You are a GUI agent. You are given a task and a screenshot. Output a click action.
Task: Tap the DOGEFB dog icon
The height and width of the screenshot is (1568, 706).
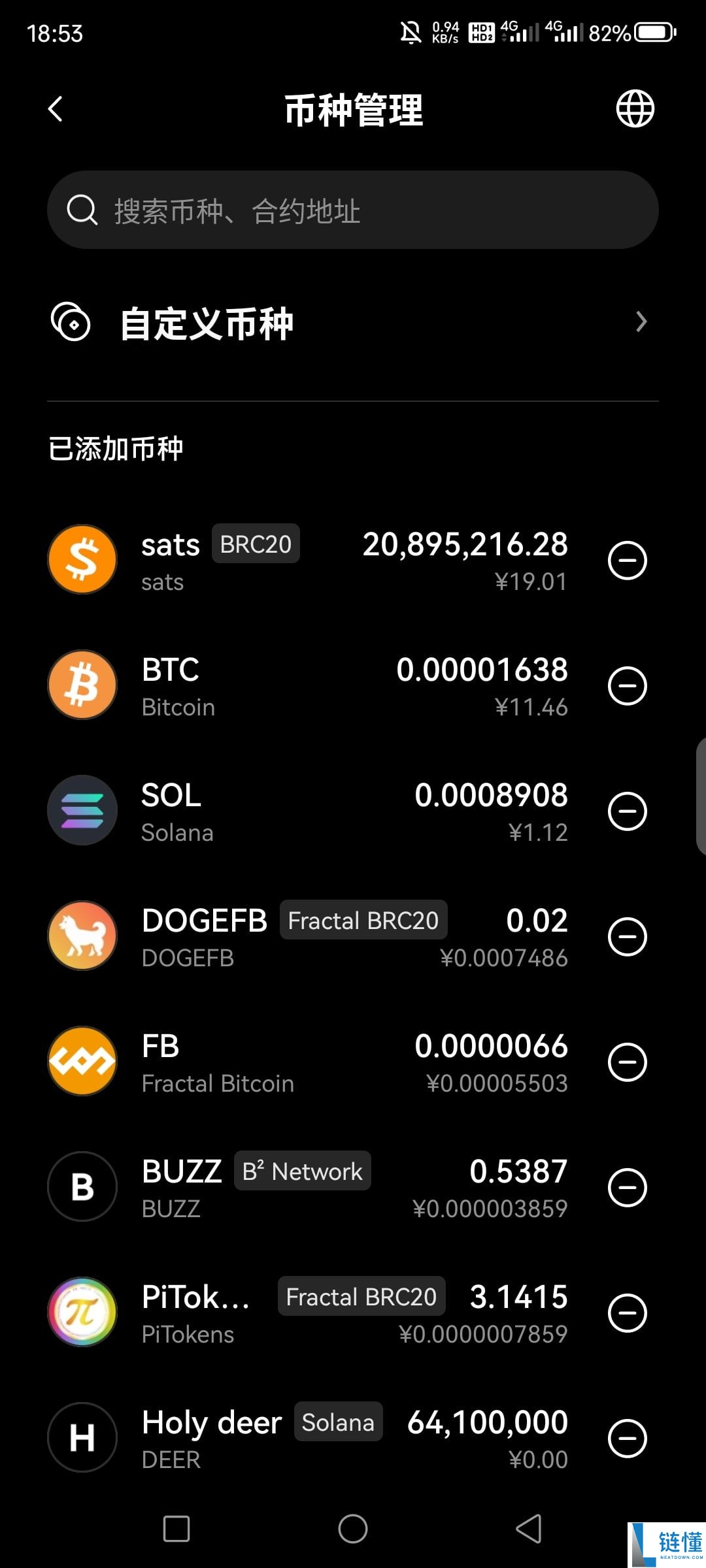coord(82,936)
